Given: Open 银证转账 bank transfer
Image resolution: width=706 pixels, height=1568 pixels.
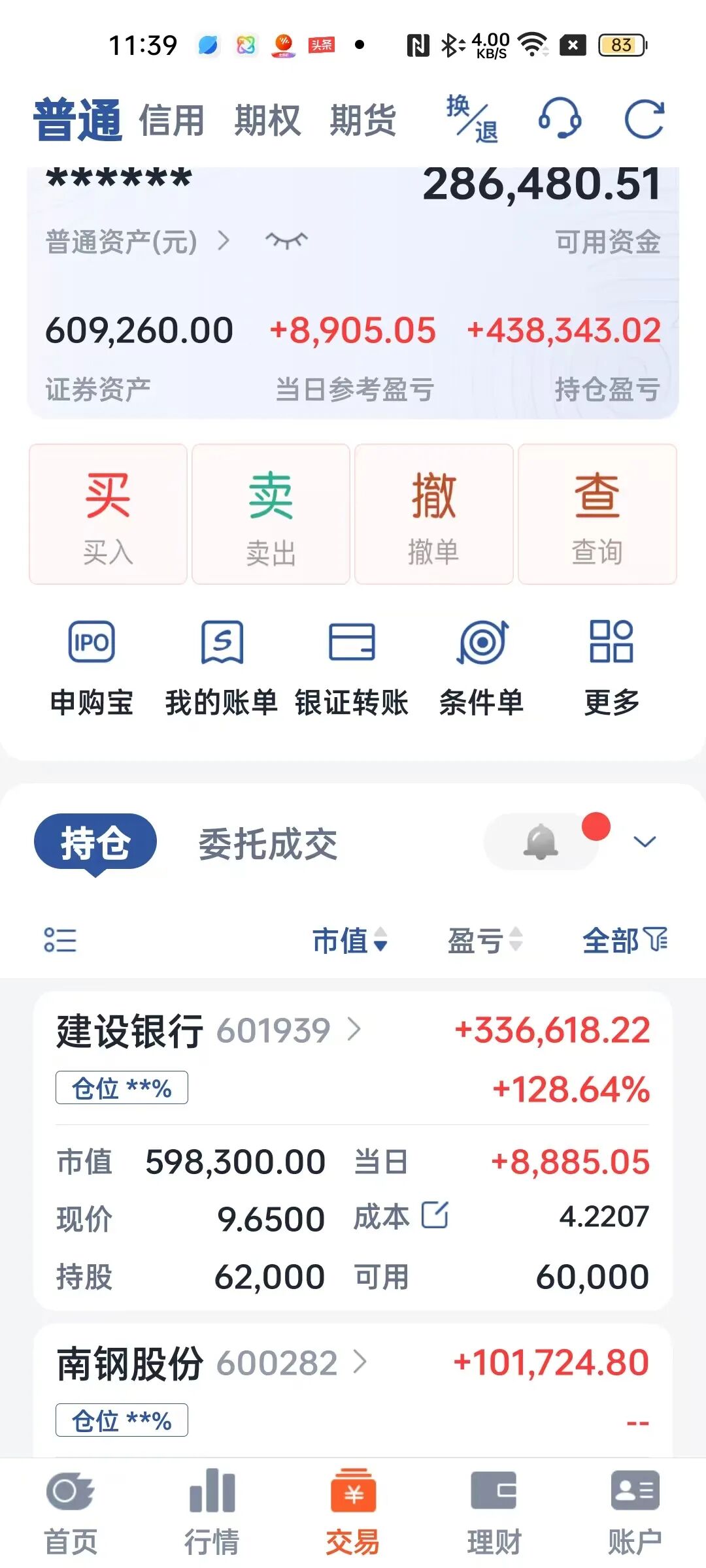Looking at the screenshot, I should [x=351, y=668].
